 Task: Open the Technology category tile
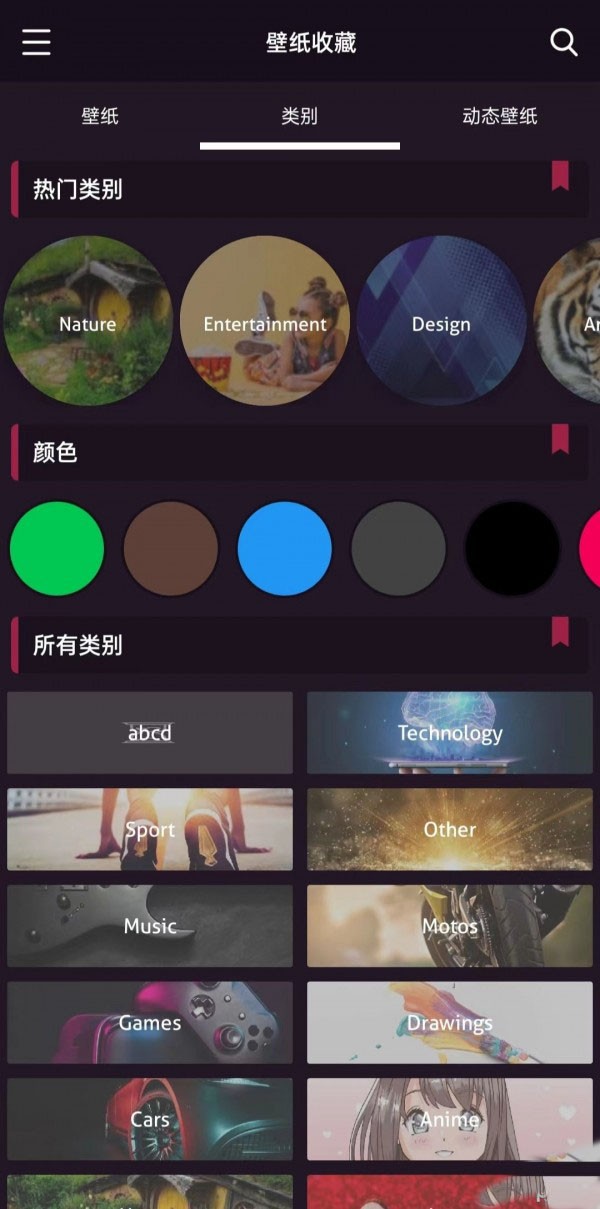pyautogui.click(x=450, y=733)
